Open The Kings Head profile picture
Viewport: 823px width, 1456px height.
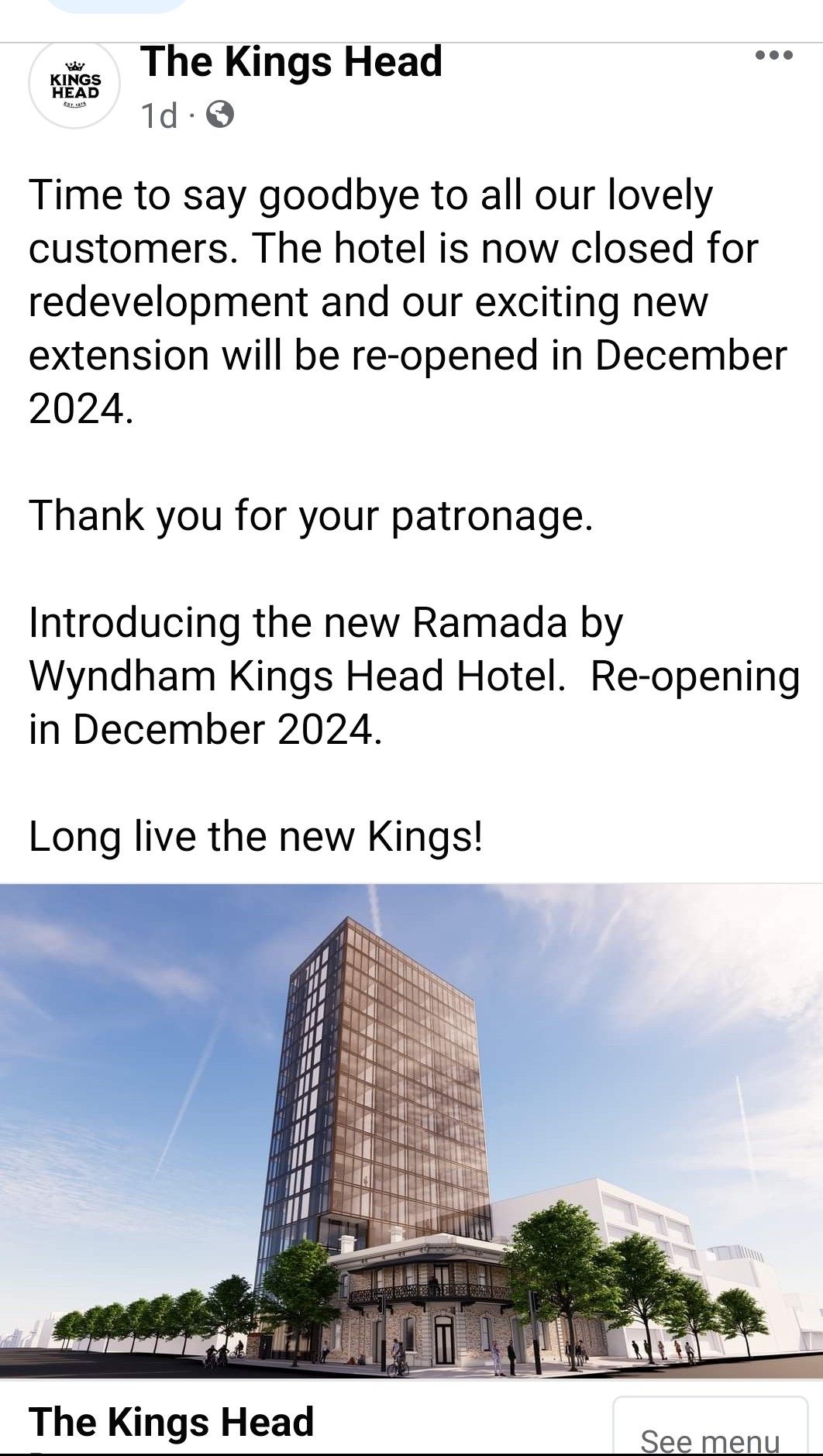pyautogui.click(x=74, y=84)
